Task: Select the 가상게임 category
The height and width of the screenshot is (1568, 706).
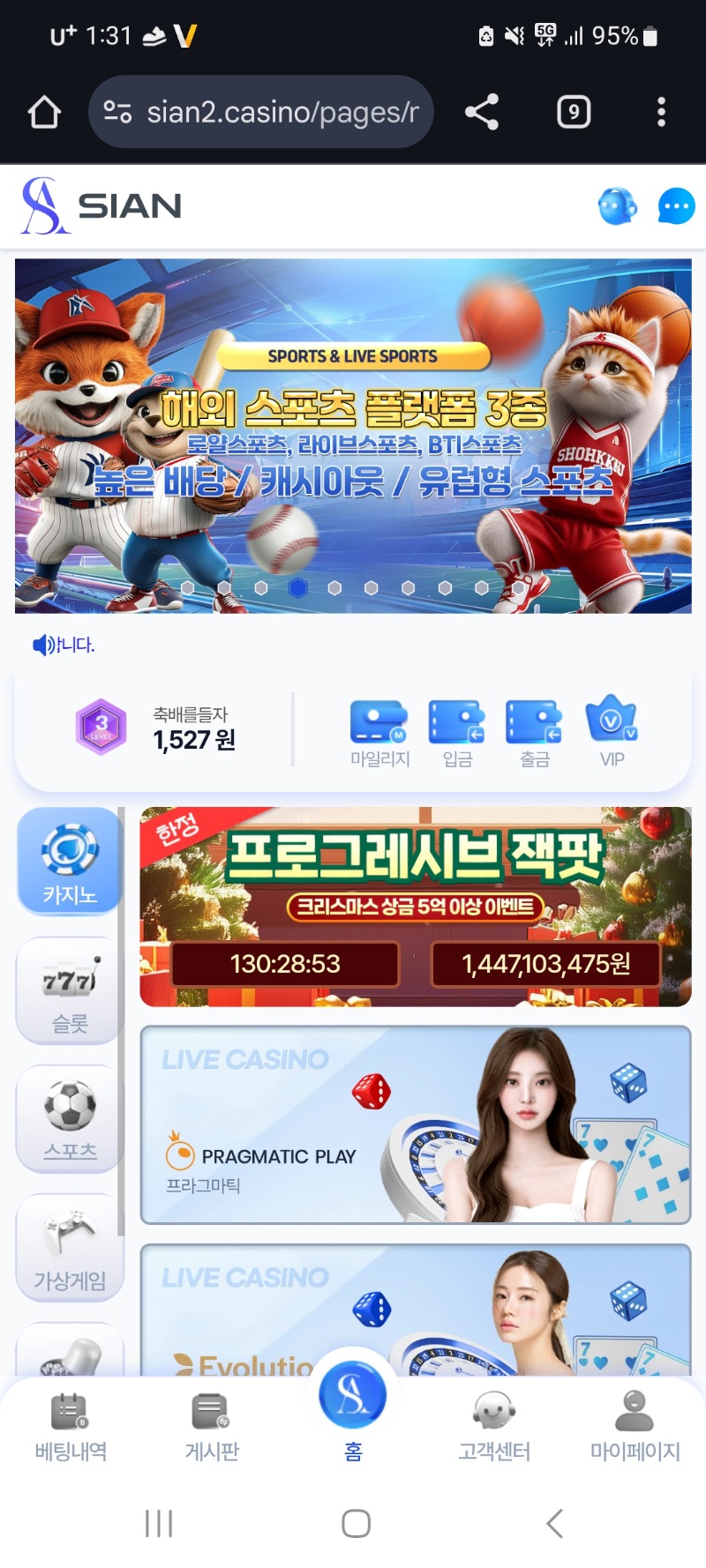Action: [70, 1247]
